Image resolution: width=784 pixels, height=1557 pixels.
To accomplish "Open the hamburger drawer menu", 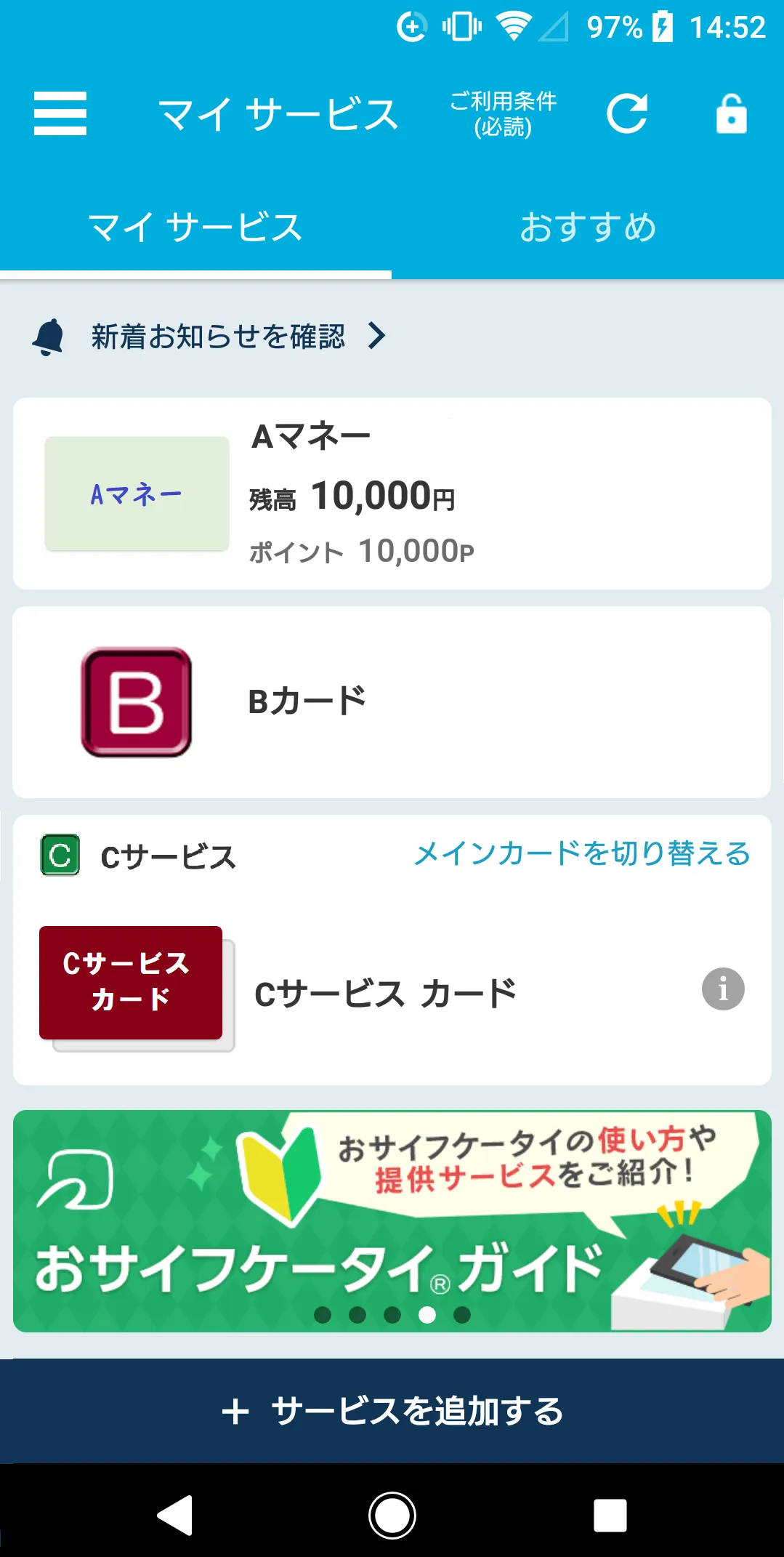I will click(x=60, y=113).
